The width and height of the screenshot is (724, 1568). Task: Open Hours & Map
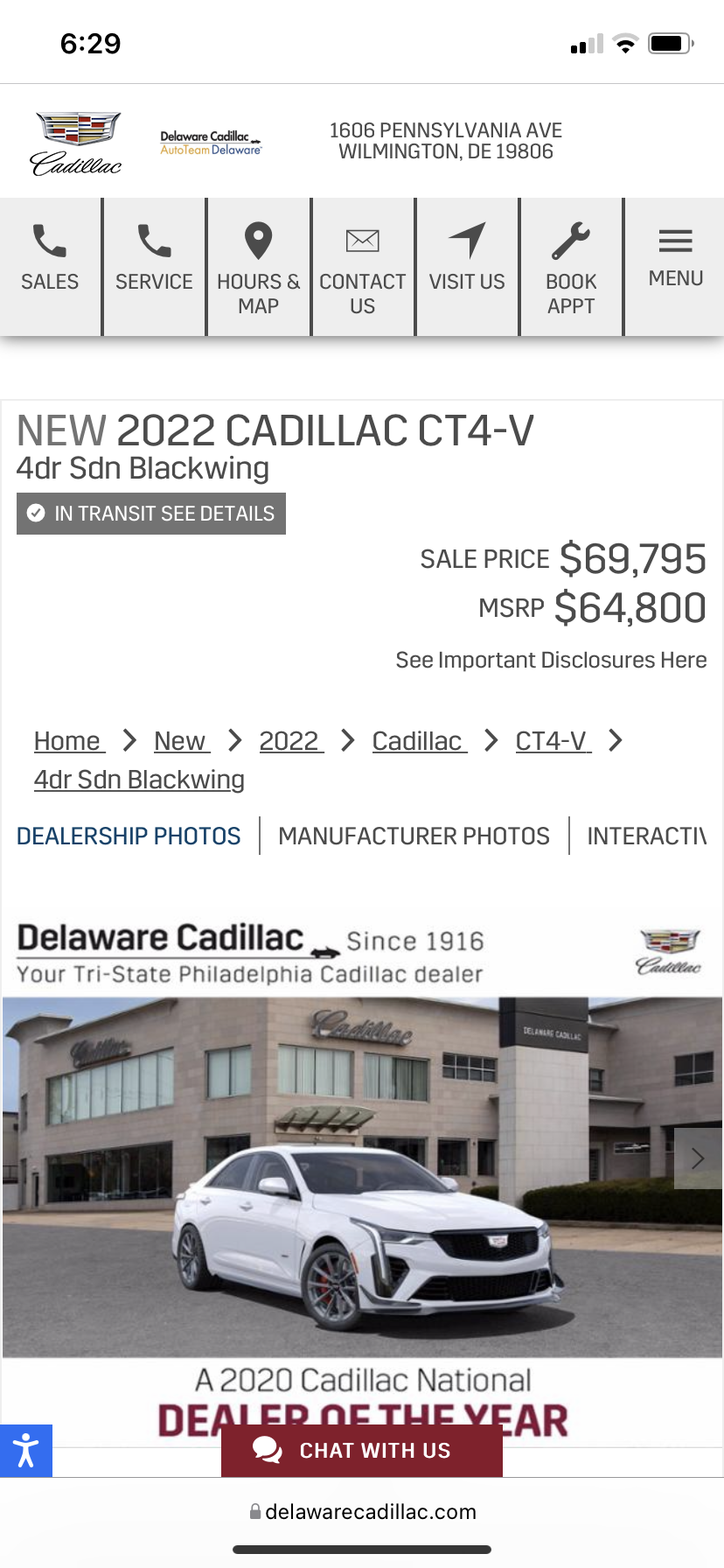pyautogui.click(x=258, y=266)
